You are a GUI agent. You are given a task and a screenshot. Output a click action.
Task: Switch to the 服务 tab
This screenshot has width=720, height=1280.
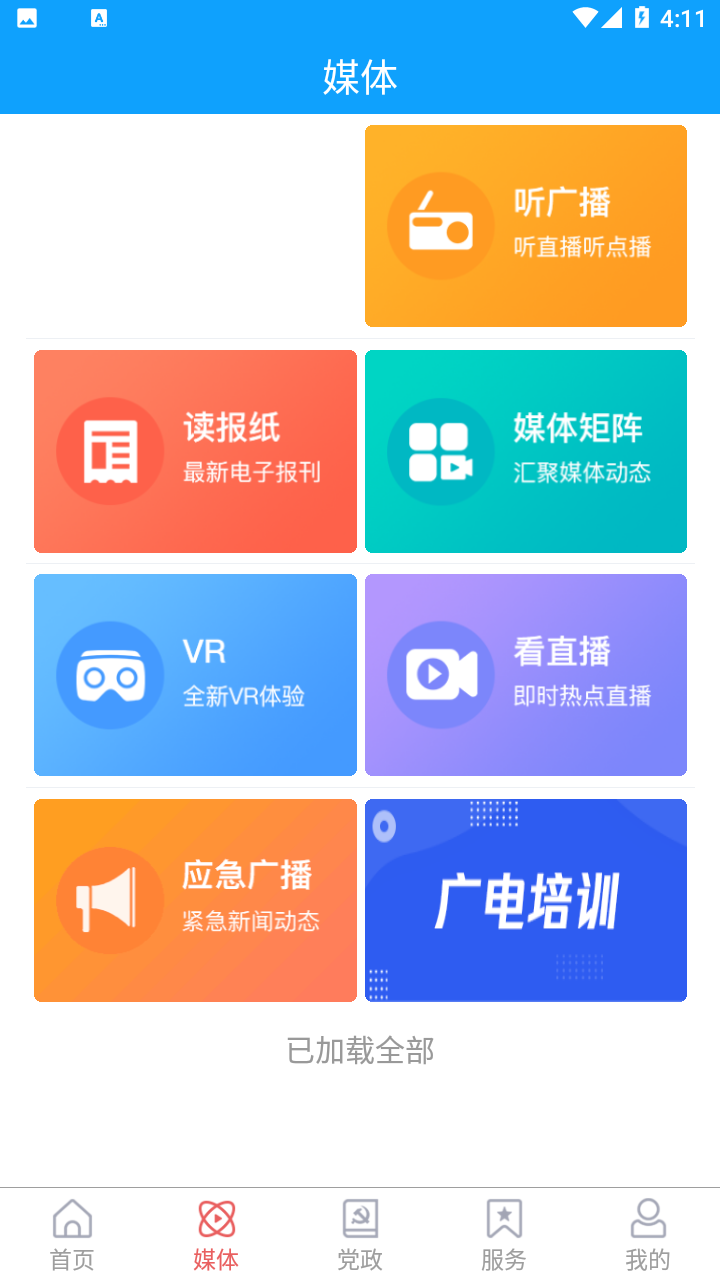503,1234
